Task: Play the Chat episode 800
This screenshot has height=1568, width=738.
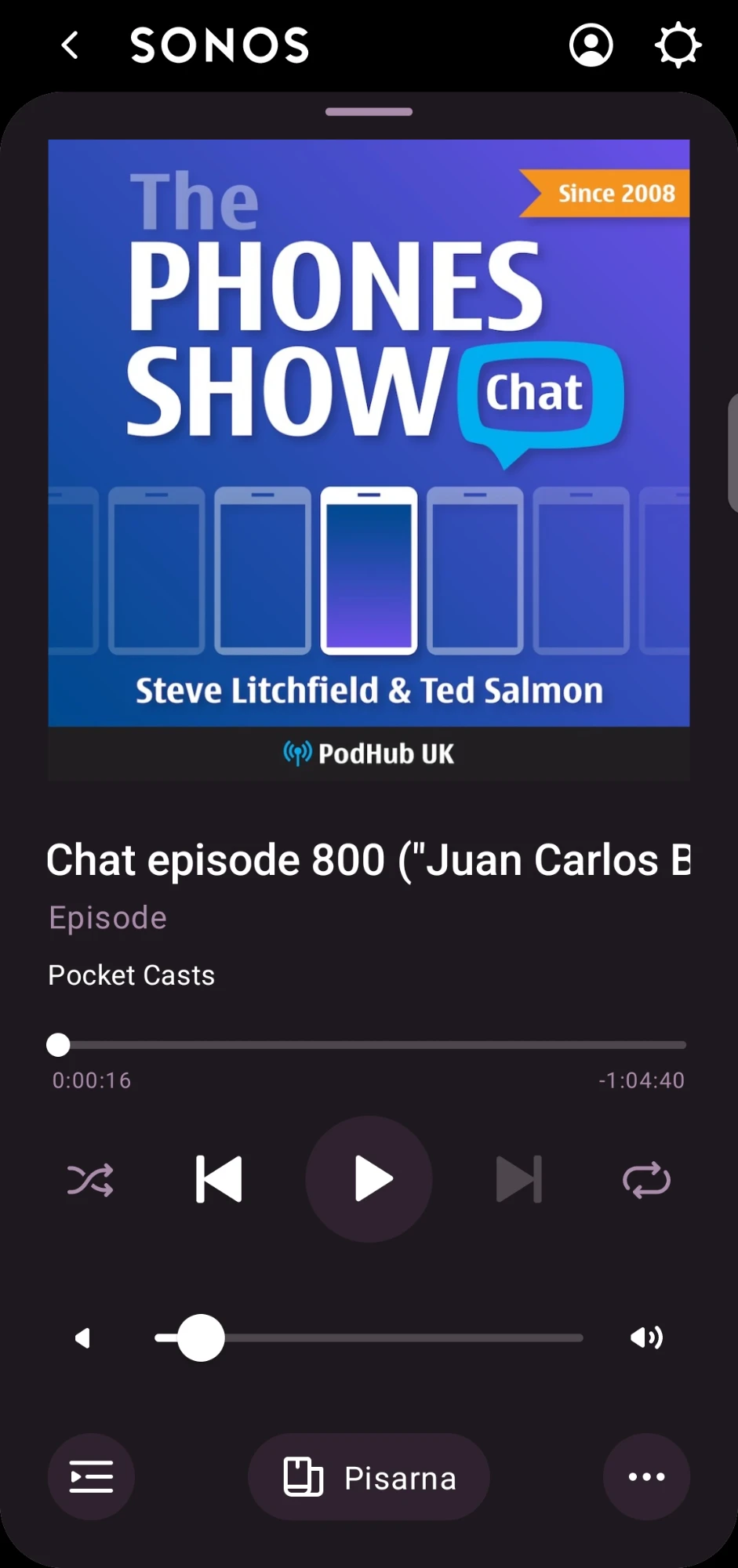Action: tap(369, 1179)
